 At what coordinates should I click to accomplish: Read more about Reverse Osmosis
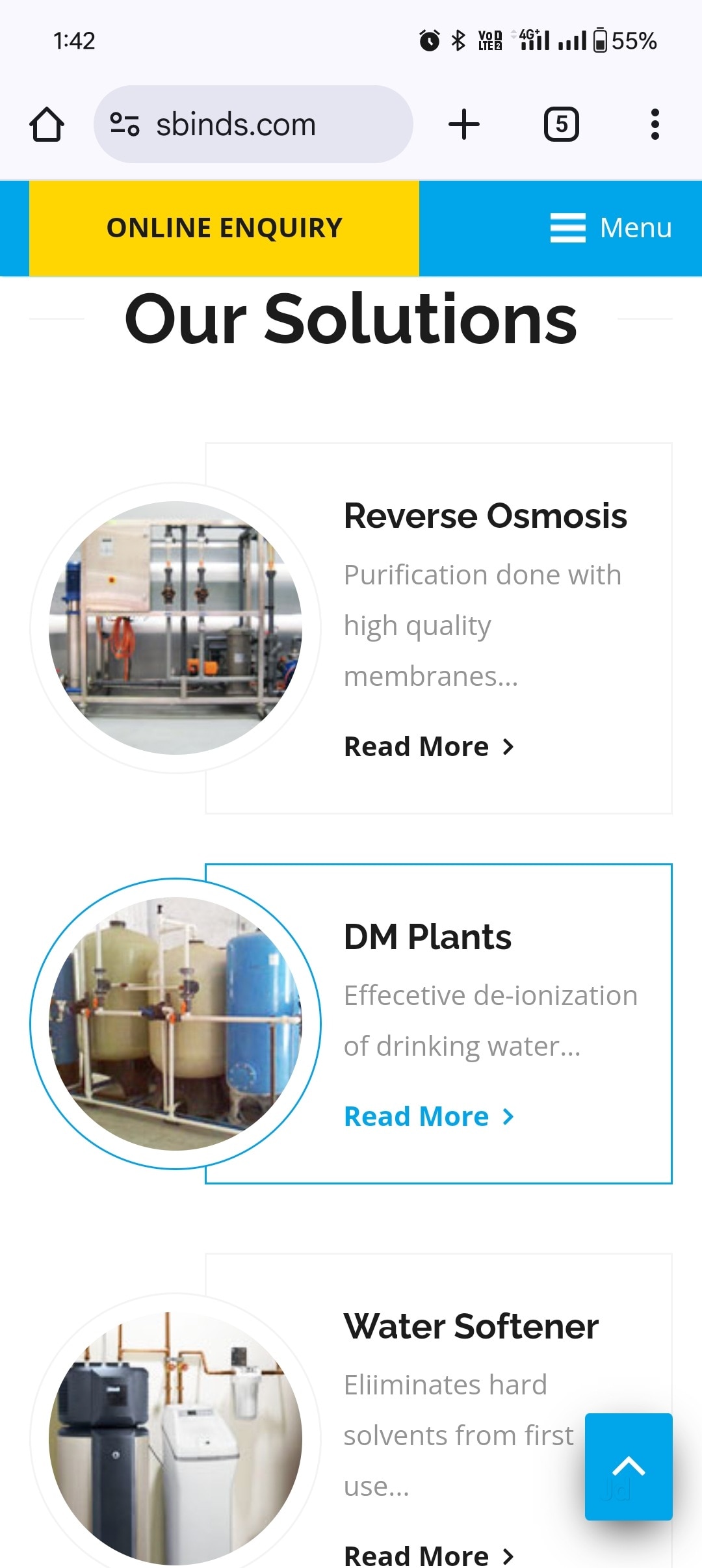tap(428, 747)
